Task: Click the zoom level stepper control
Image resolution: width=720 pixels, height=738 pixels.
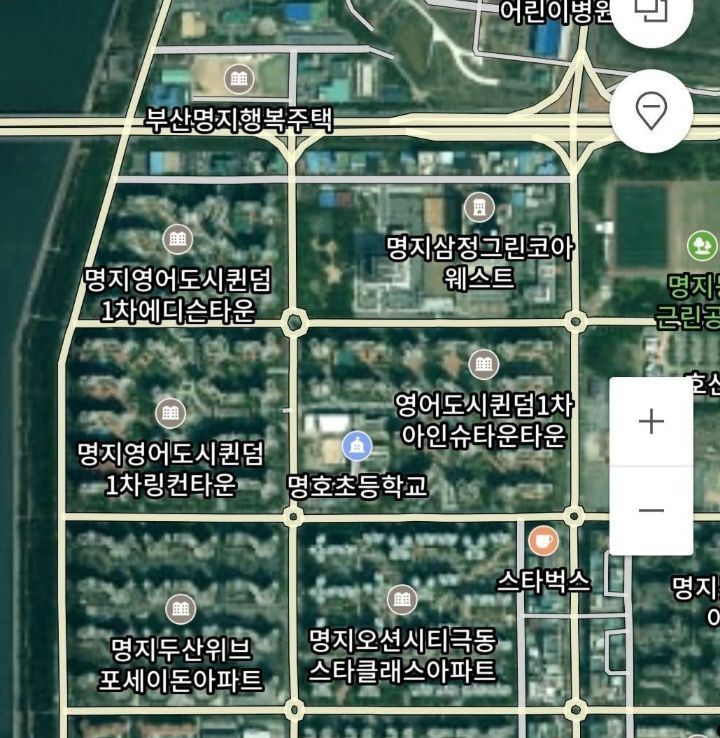Action: click(651, 467)
